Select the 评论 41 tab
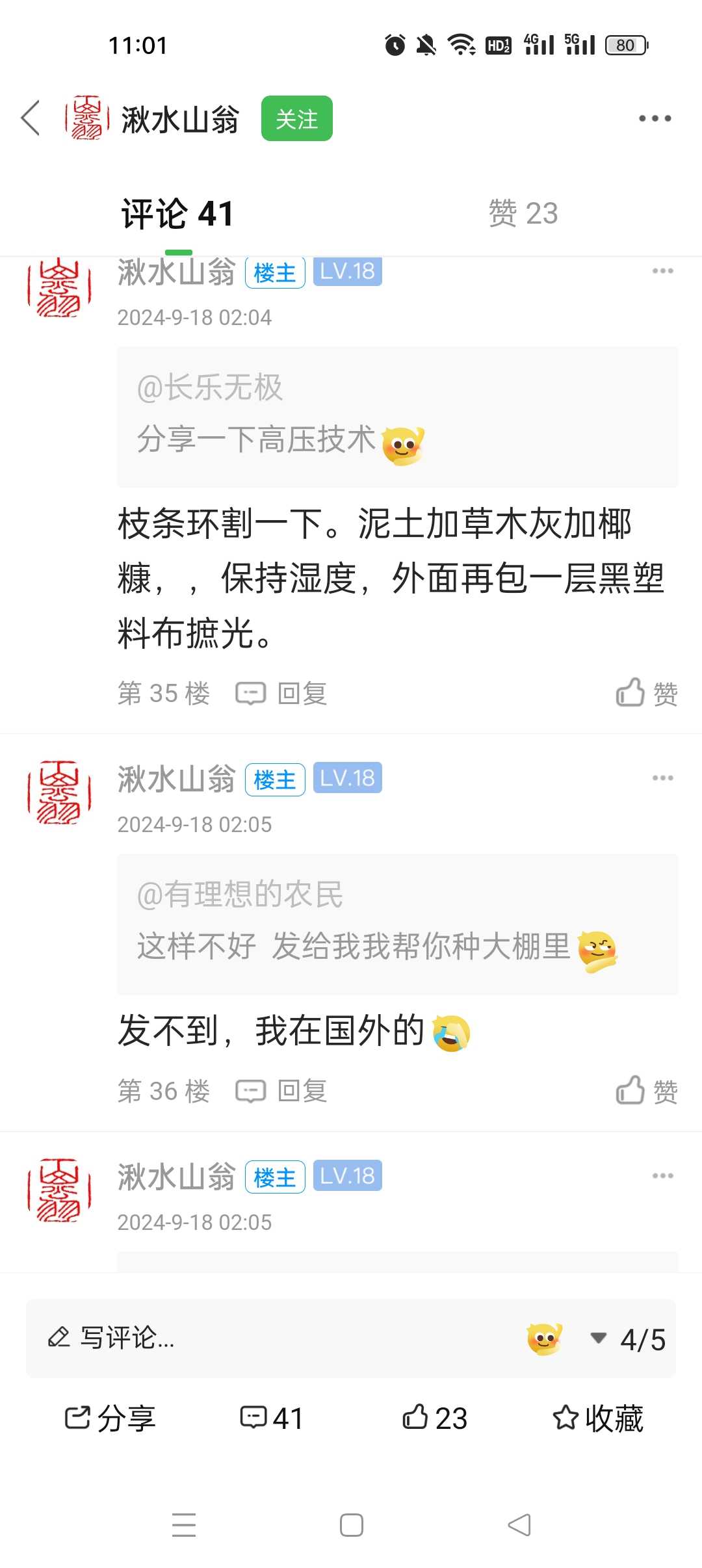The image size is (702, 1568). coord(178,214)
